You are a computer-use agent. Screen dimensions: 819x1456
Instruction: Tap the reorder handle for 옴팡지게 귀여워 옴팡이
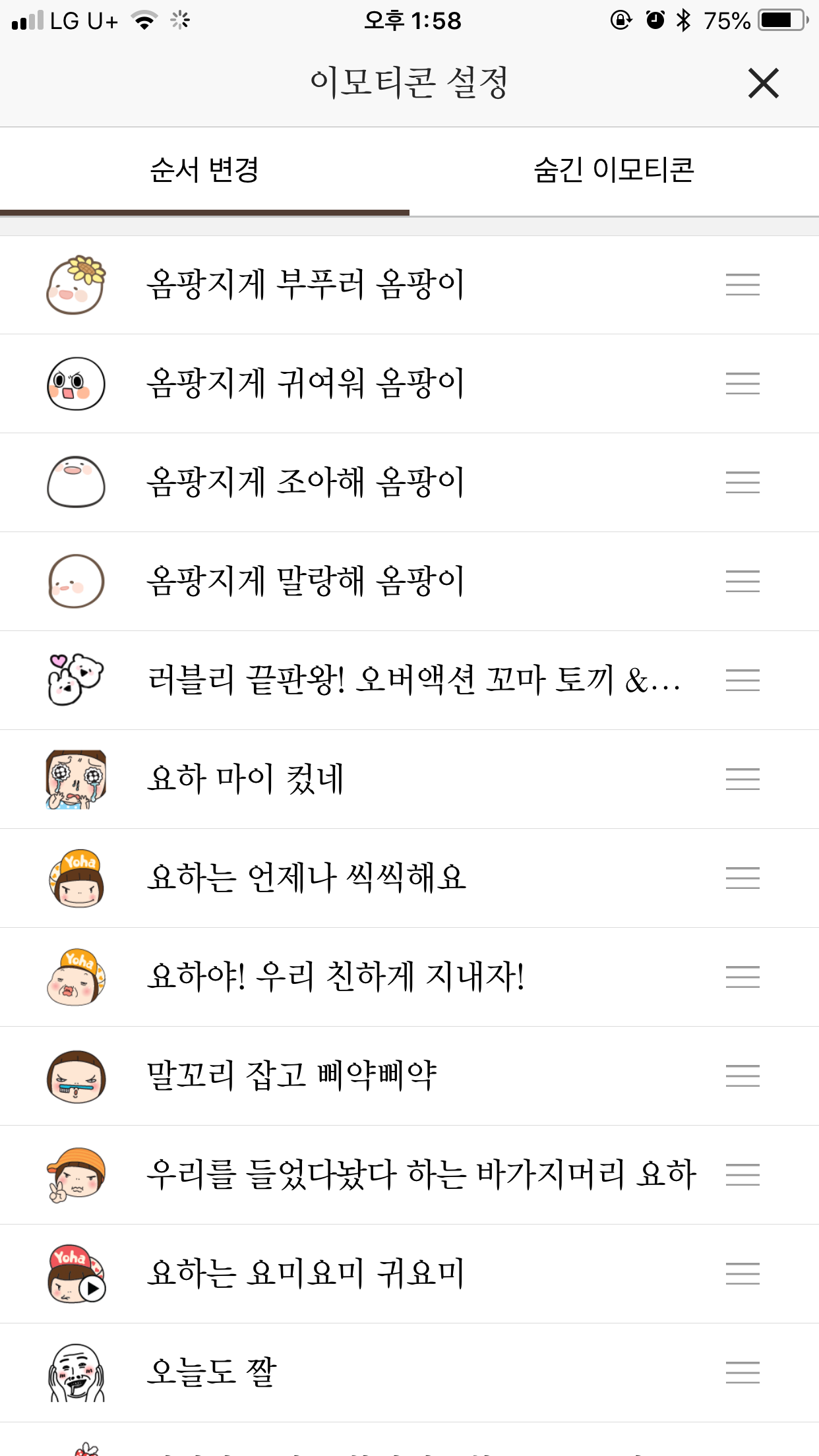click(x=743, y=384)
